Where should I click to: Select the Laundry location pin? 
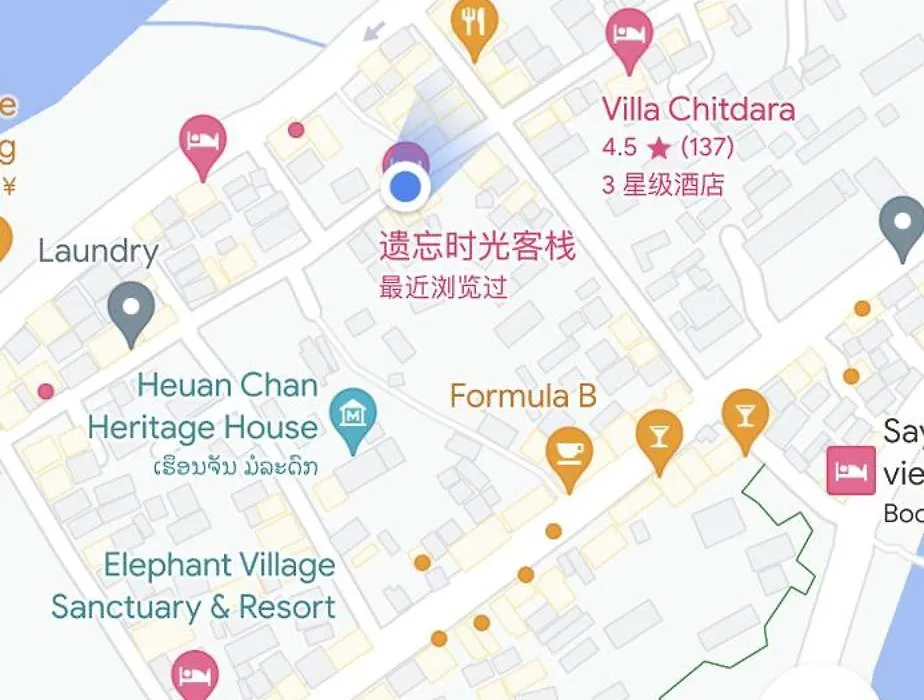pos(131,308)
